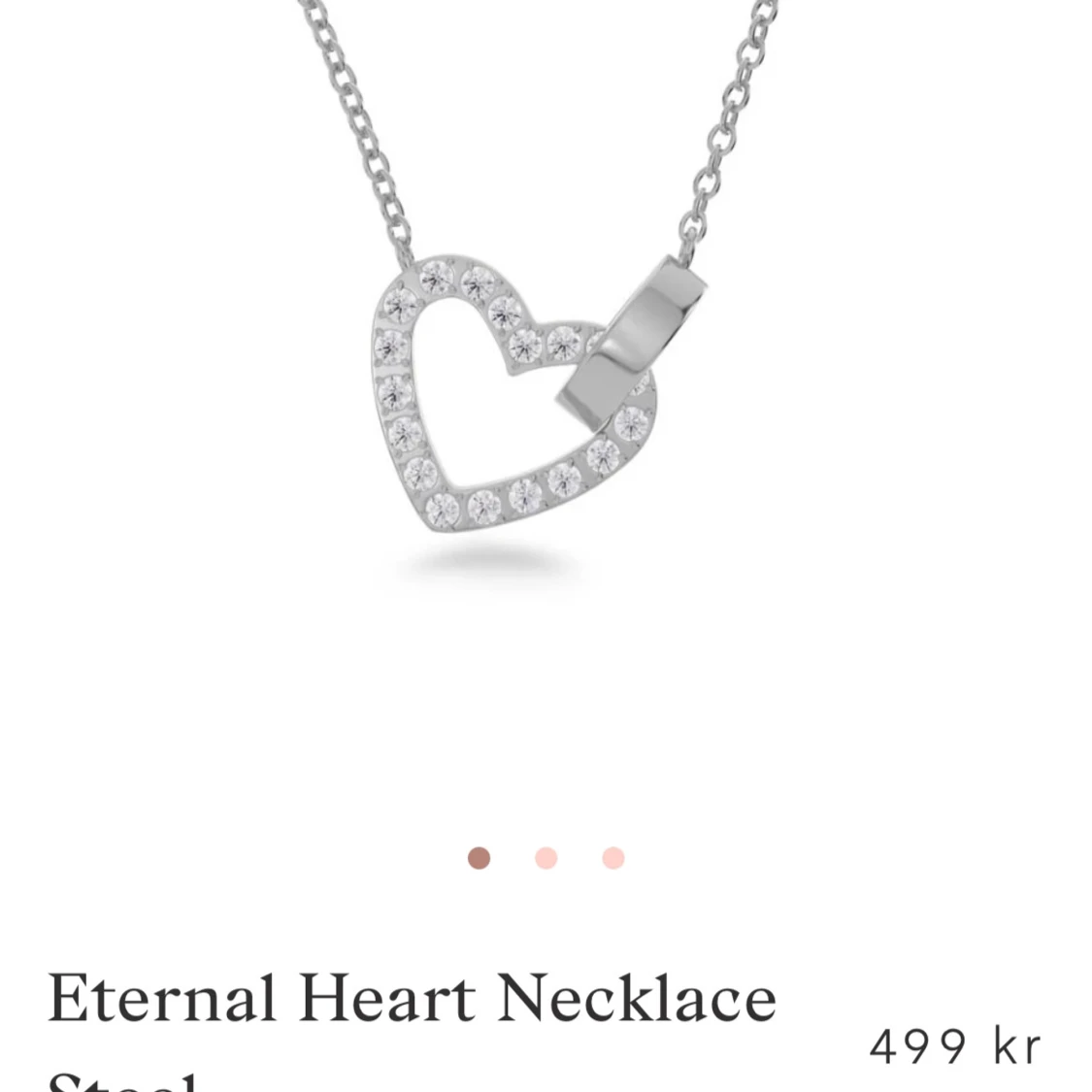
Task: Select the second image indicator dot
Action: pyautogui.click(x=546, y=858)
